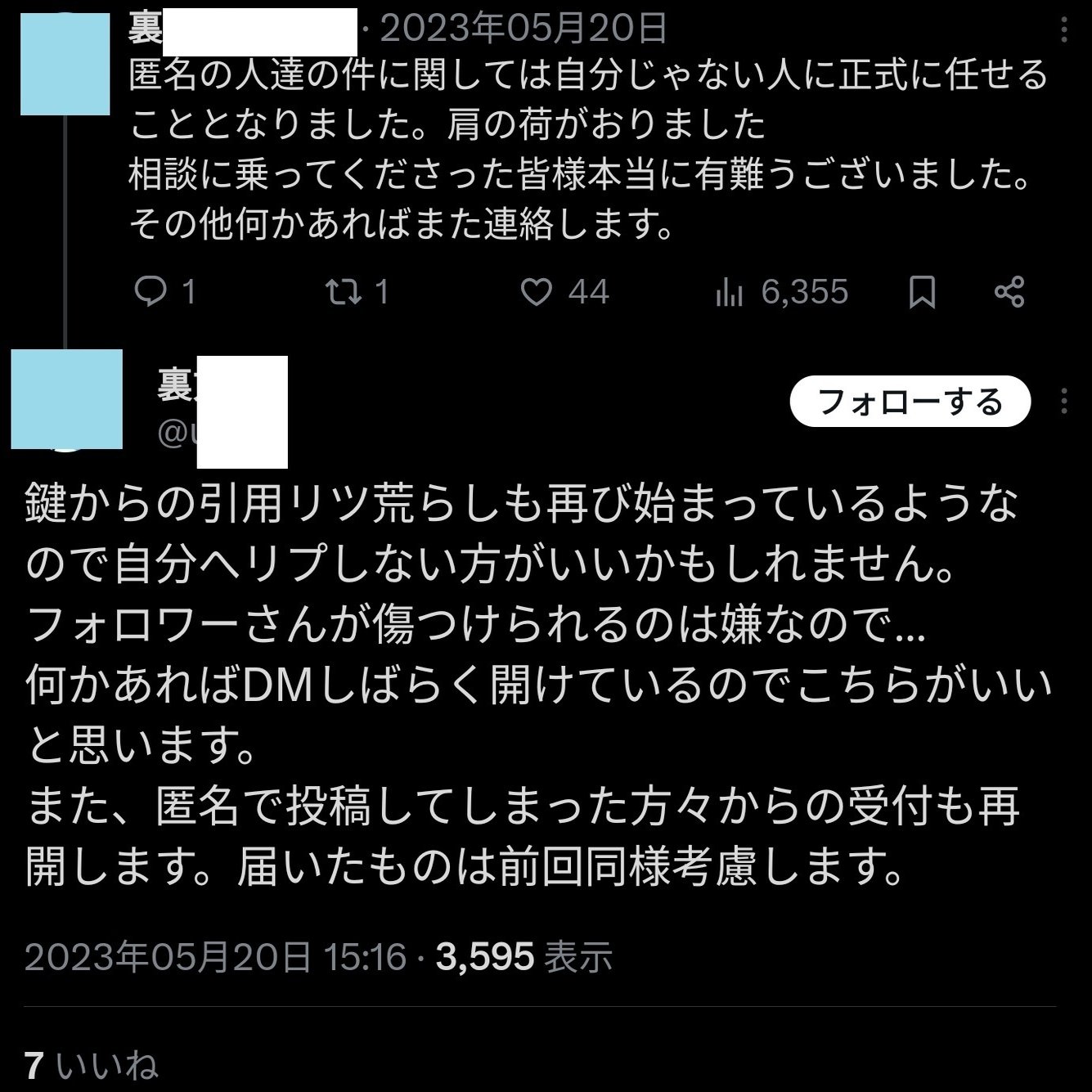Viewport: 1092px width, 1092px height.
Task: Bookmark the parent tweet
Action: coord(923,292)
